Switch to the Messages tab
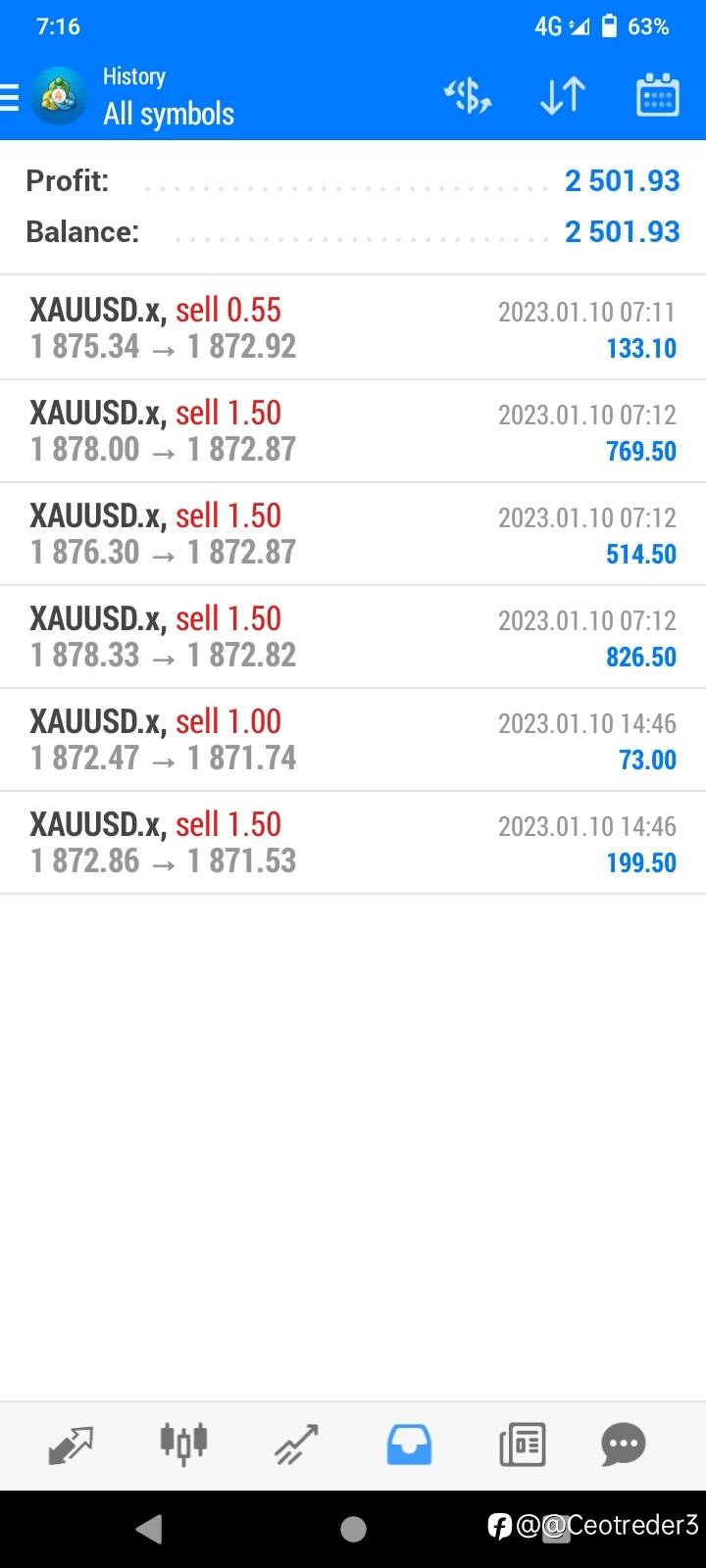The width and height of the screenshot is (706, 1568). point(624,1445)
